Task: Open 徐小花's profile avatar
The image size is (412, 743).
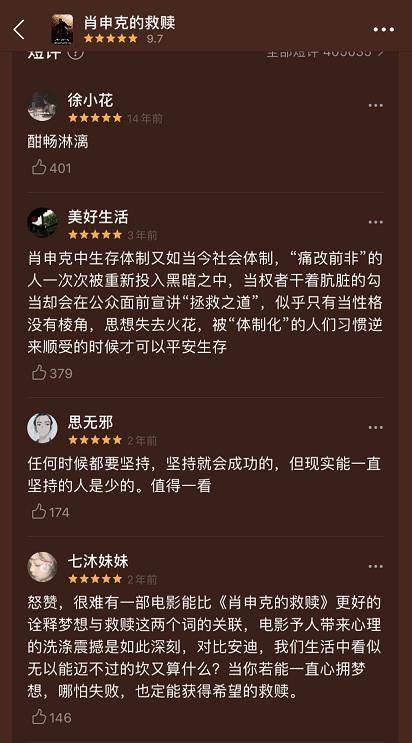Action: pos(43,106)
